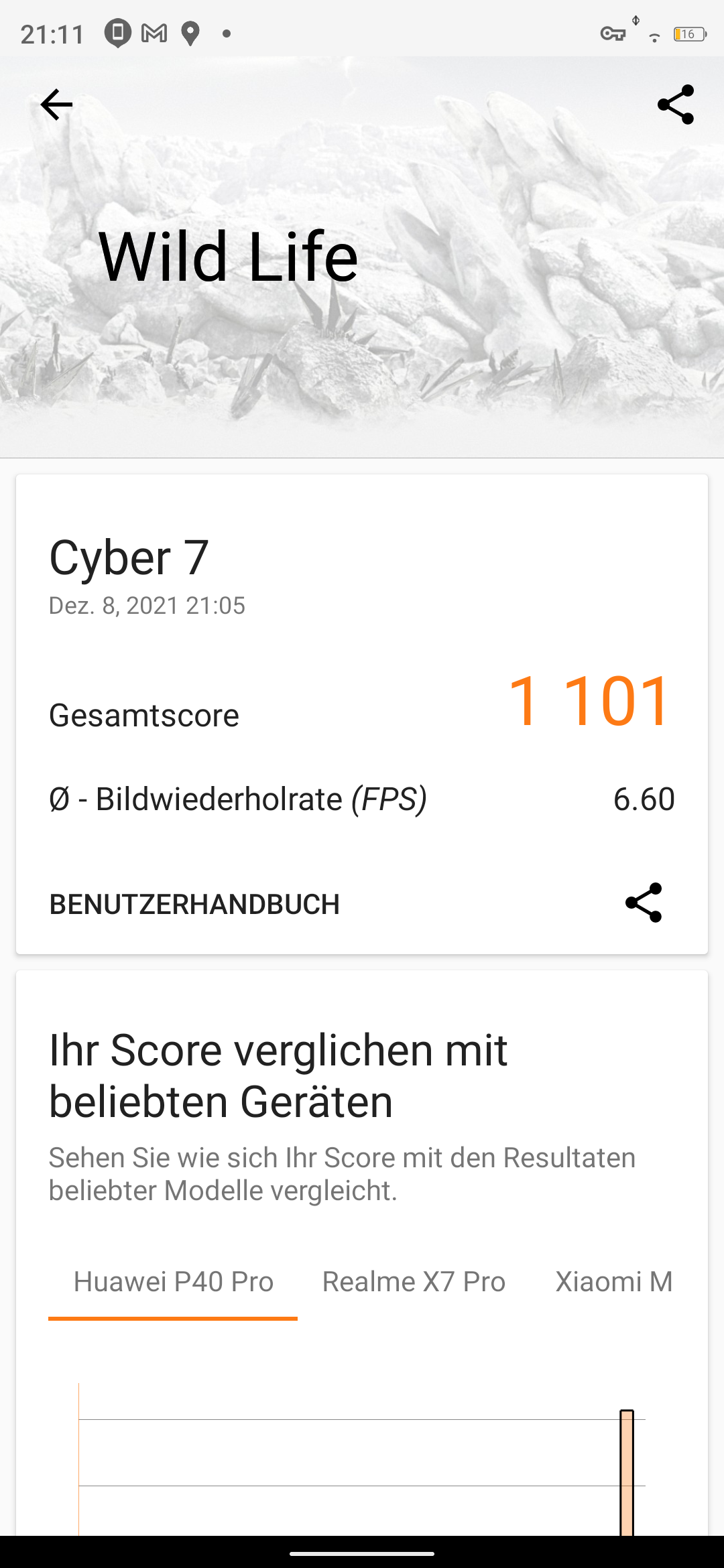724x1568 pixels.
Task: Share the Cyber 7 score card
Action: click(x=644, y=903)
